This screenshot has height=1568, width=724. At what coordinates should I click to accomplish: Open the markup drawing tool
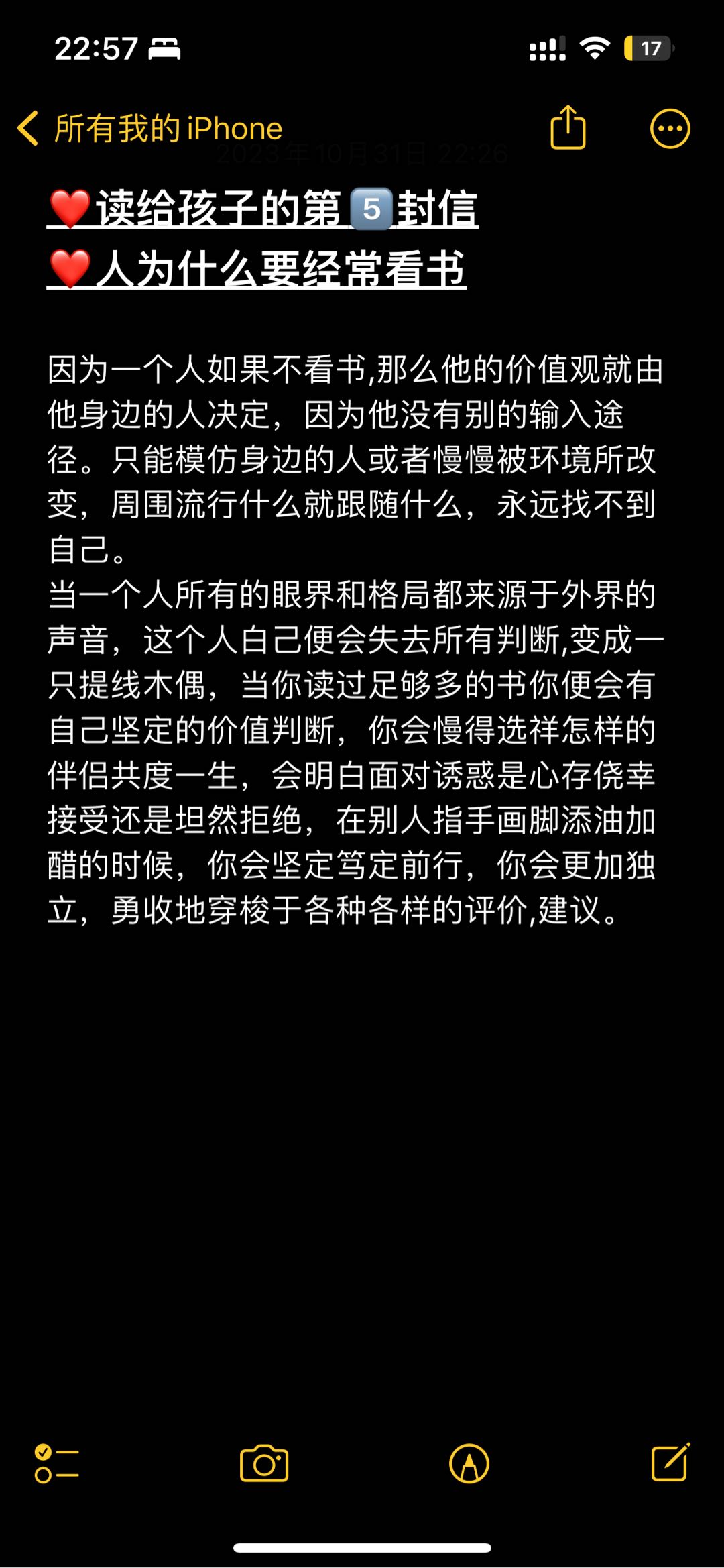[x=469, y=1463]
